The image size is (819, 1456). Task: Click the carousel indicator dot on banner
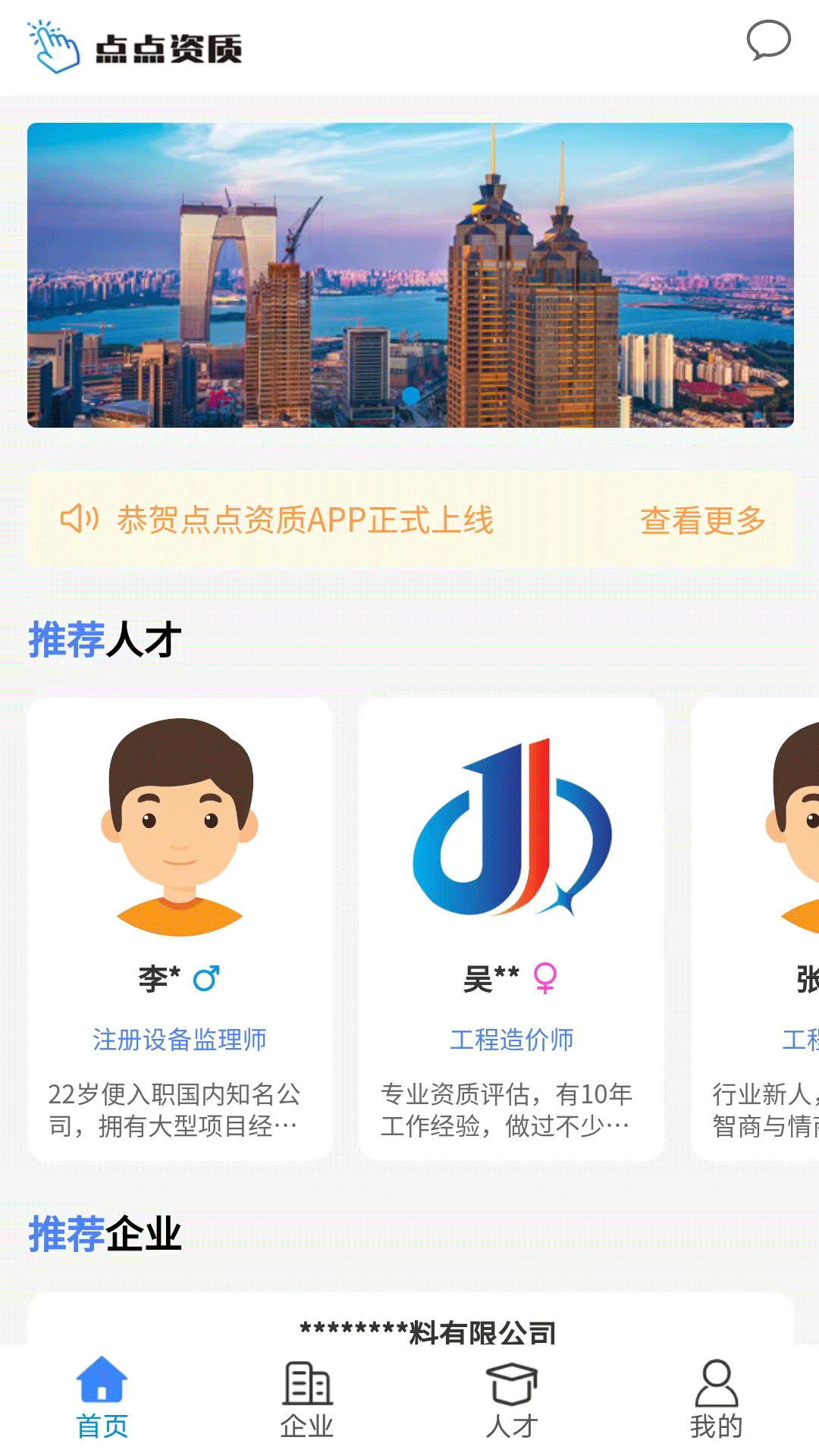[x=412, y=395]
